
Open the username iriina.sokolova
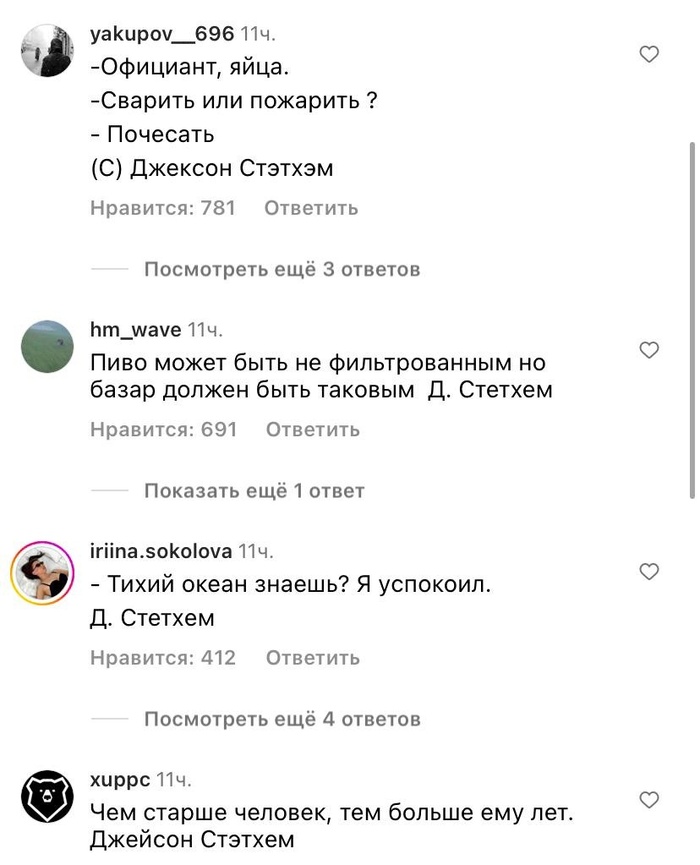[x=161, y=551]
